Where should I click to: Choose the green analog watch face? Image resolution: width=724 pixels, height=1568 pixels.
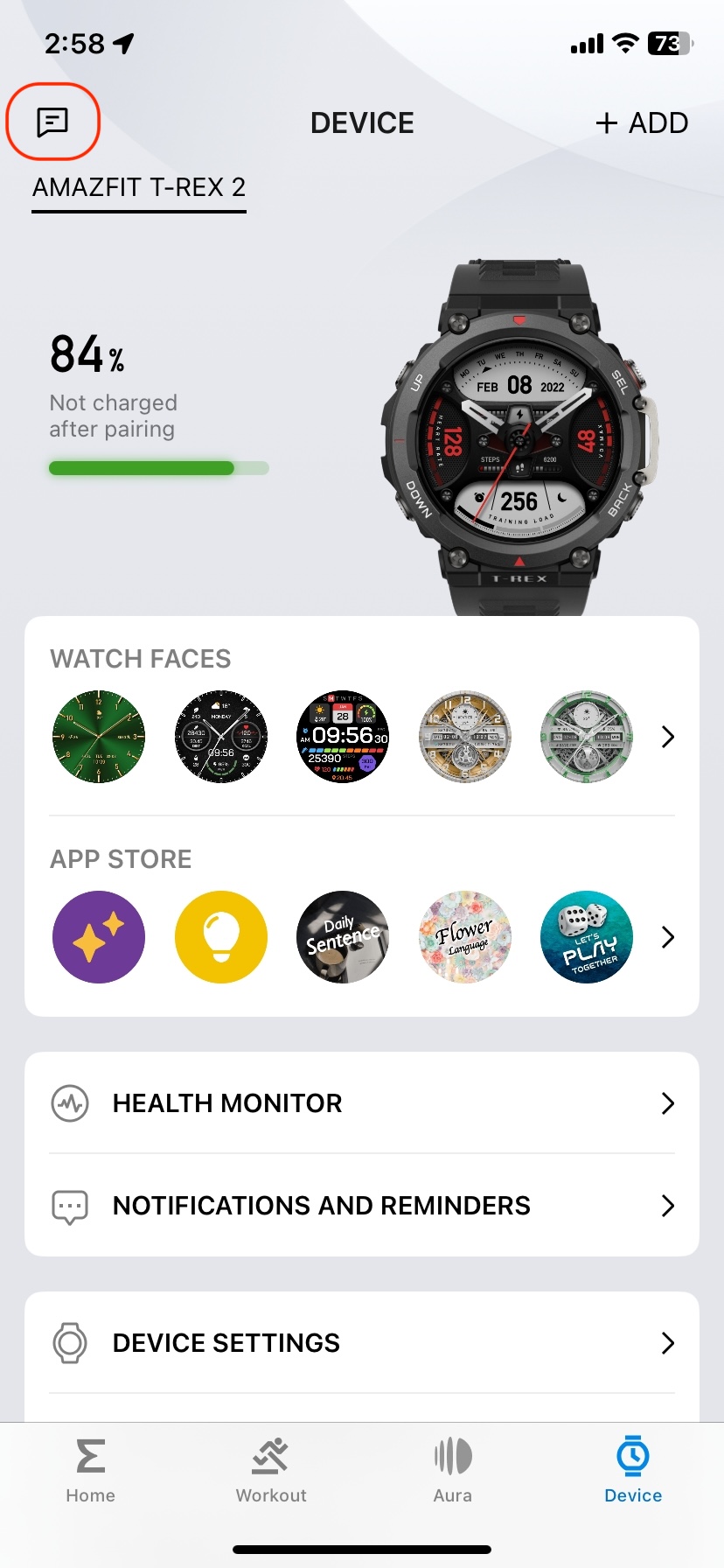point(99,737)
